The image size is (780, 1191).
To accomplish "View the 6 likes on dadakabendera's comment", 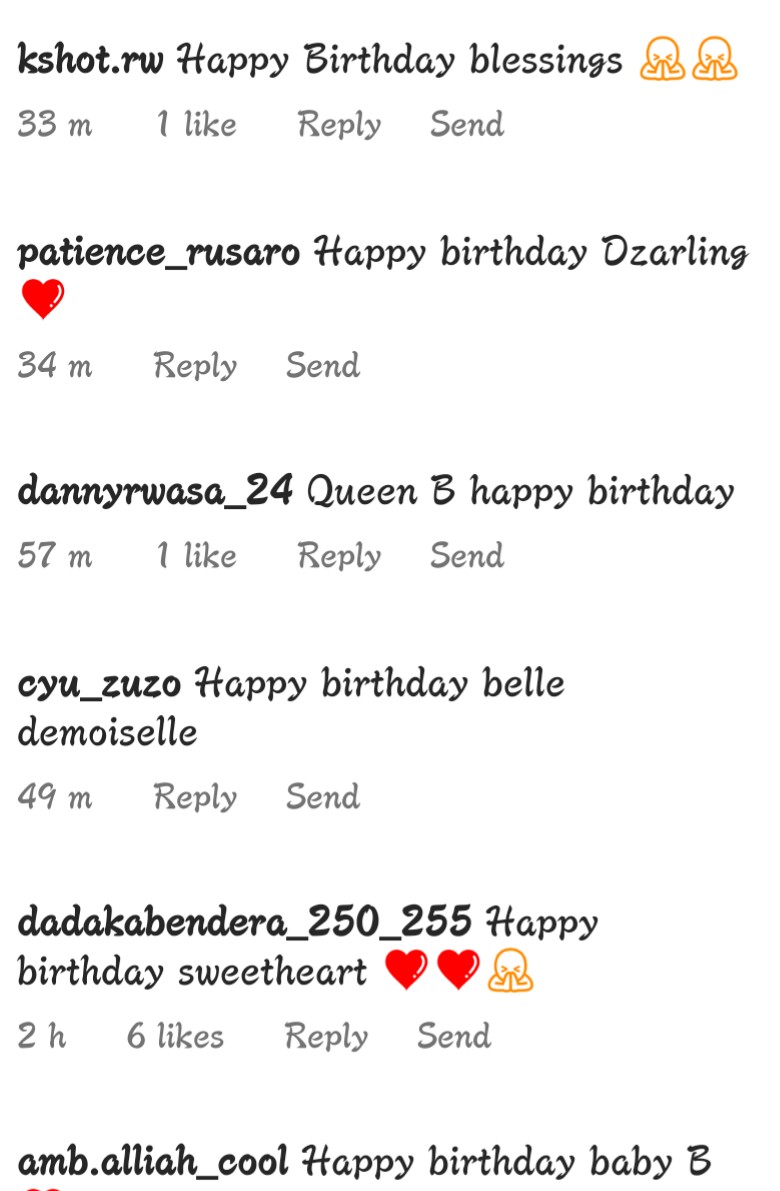I will [x=175, y=1037].
